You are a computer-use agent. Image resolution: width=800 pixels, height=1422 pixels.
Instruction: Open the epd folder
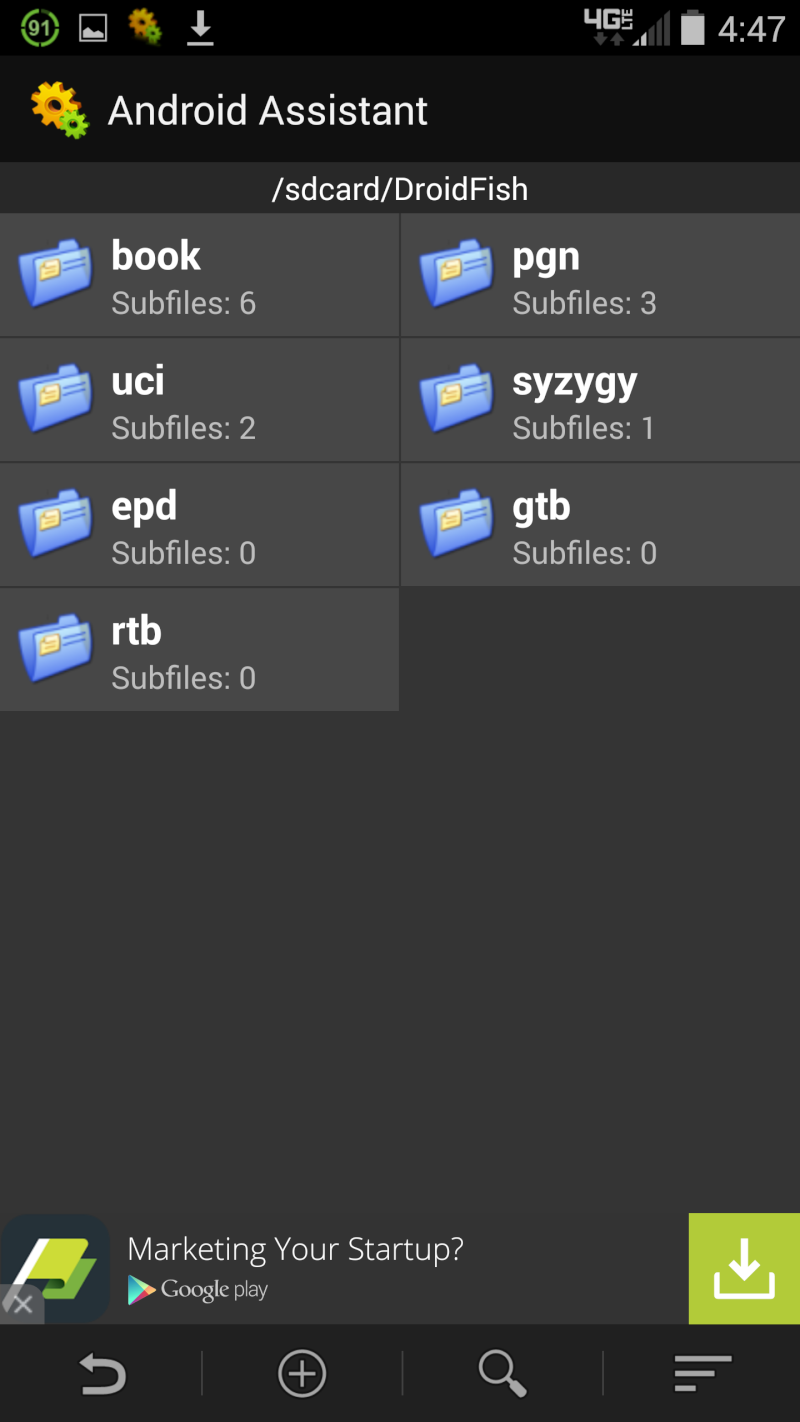(x=199, y=525)
